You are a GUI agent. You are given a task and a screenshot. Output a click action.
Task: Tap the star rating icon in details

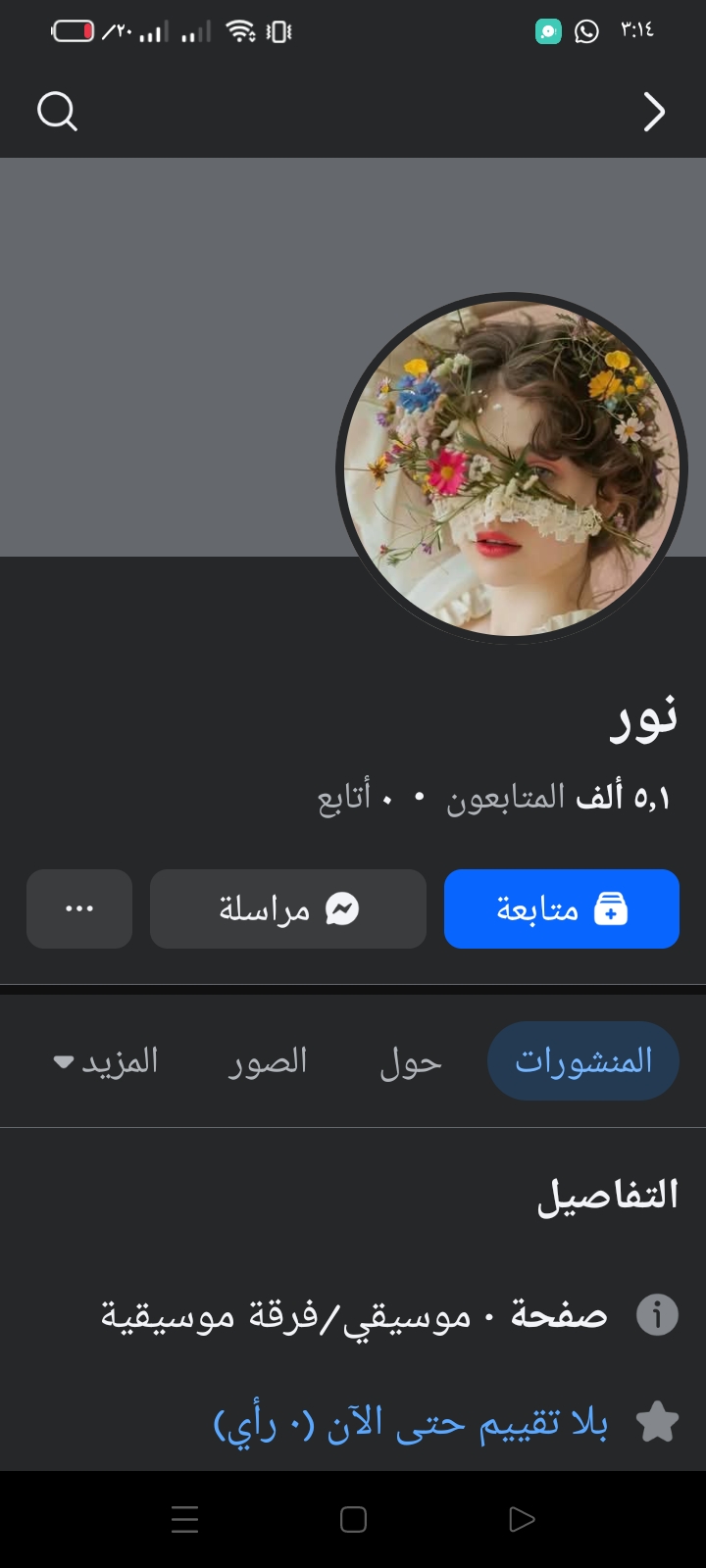658,1422
